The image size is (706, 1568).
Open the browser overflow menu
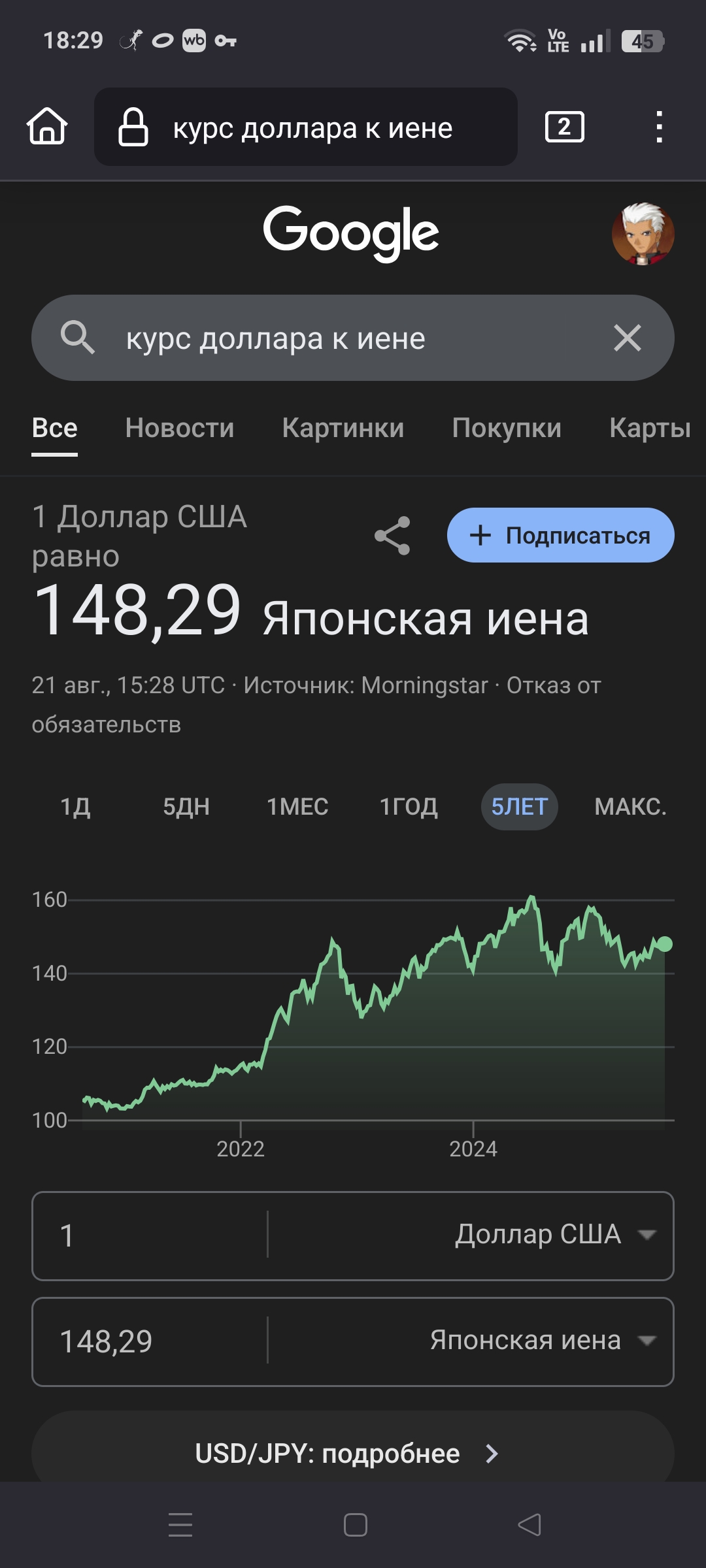pos(659,127)
